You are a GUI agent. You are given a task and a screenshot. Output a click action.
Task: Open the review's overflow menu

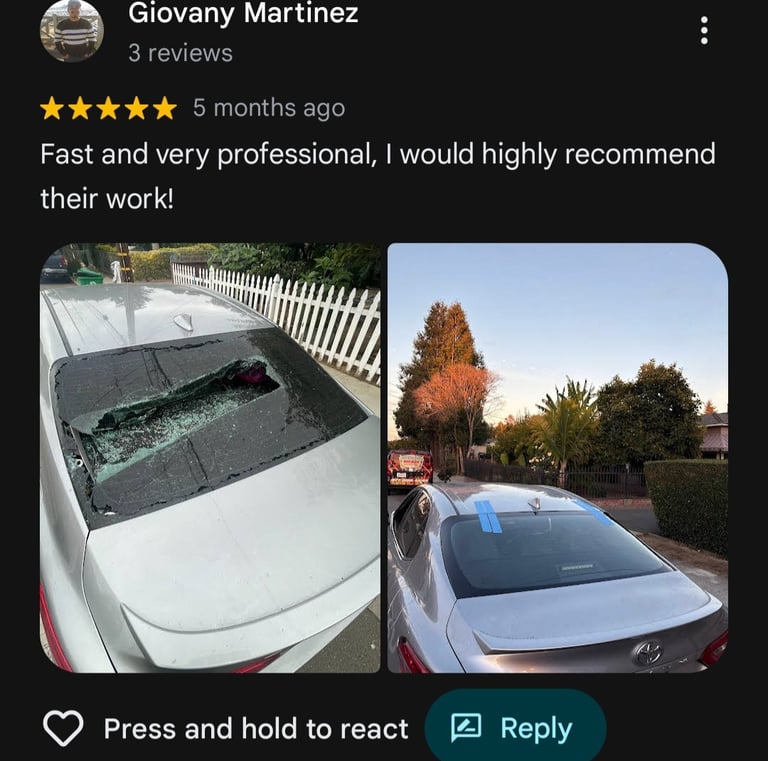(704, 31)
